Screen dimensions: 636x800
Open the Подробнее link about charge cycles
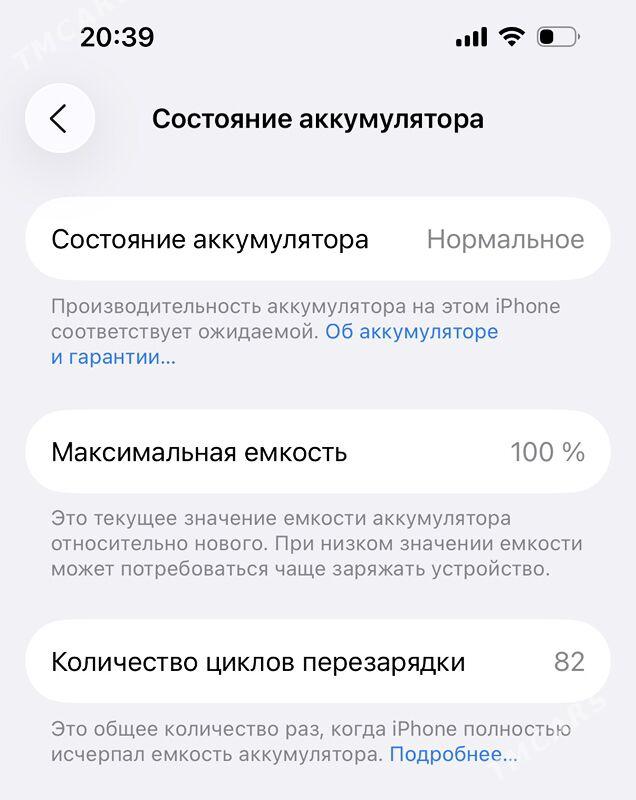pos(453,754)
